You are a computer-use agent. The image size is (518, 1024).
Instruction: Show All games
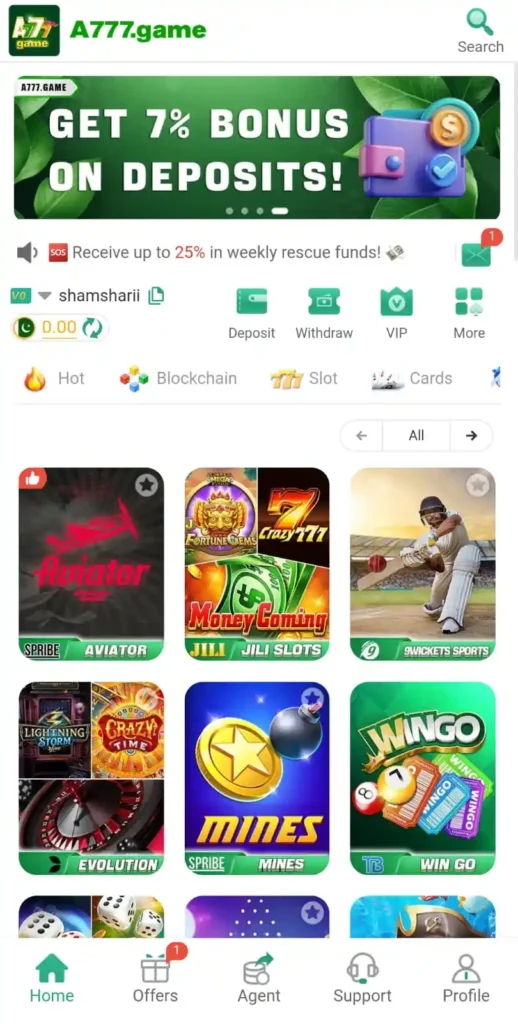coord(416,436)
